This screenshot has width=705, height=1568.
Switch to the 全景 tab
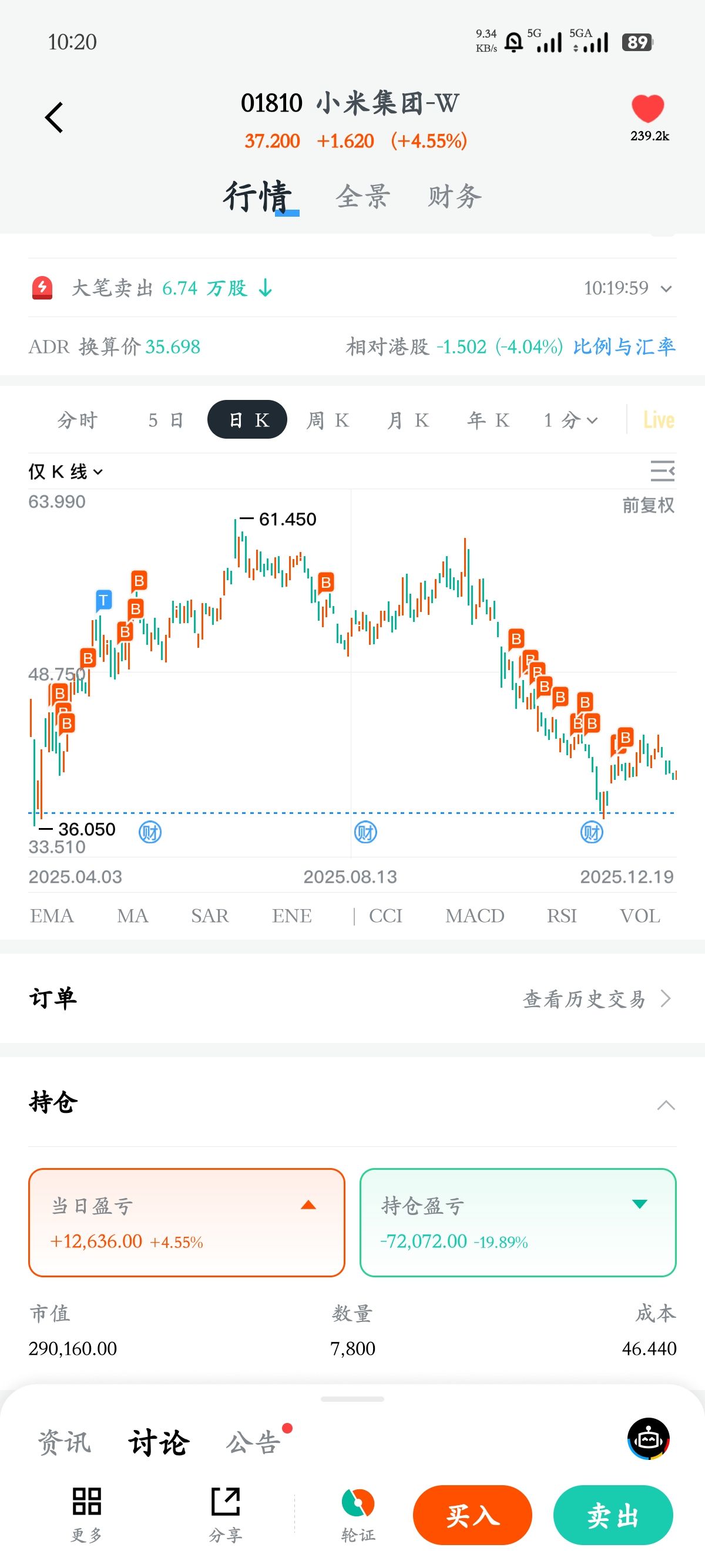(x=362, y=197)
